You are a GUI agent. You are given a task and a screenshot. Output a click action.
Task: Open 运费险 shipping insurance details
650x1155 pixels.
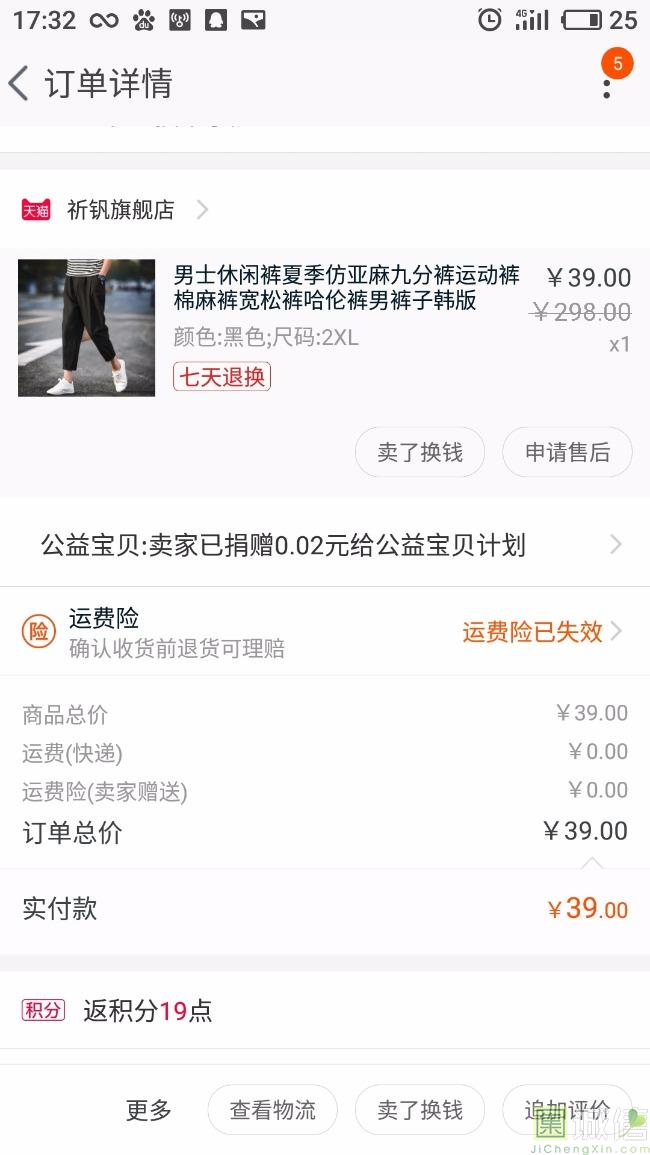tap(325, 632)
